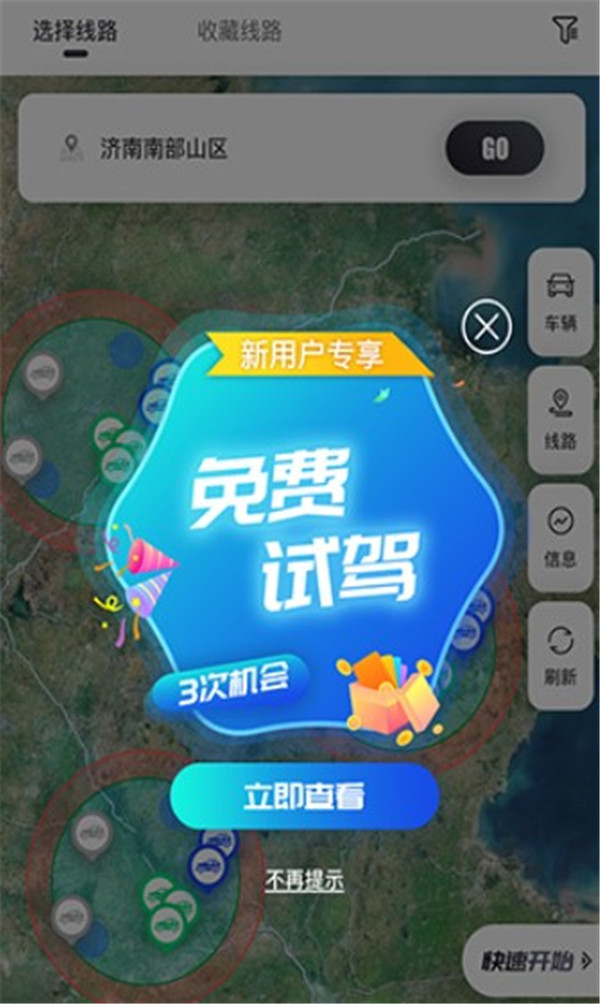Switch to the 收藏线路 tab
Viewport: 600px width, 1004px height.
pyautogui.click(x=240, y=31)
